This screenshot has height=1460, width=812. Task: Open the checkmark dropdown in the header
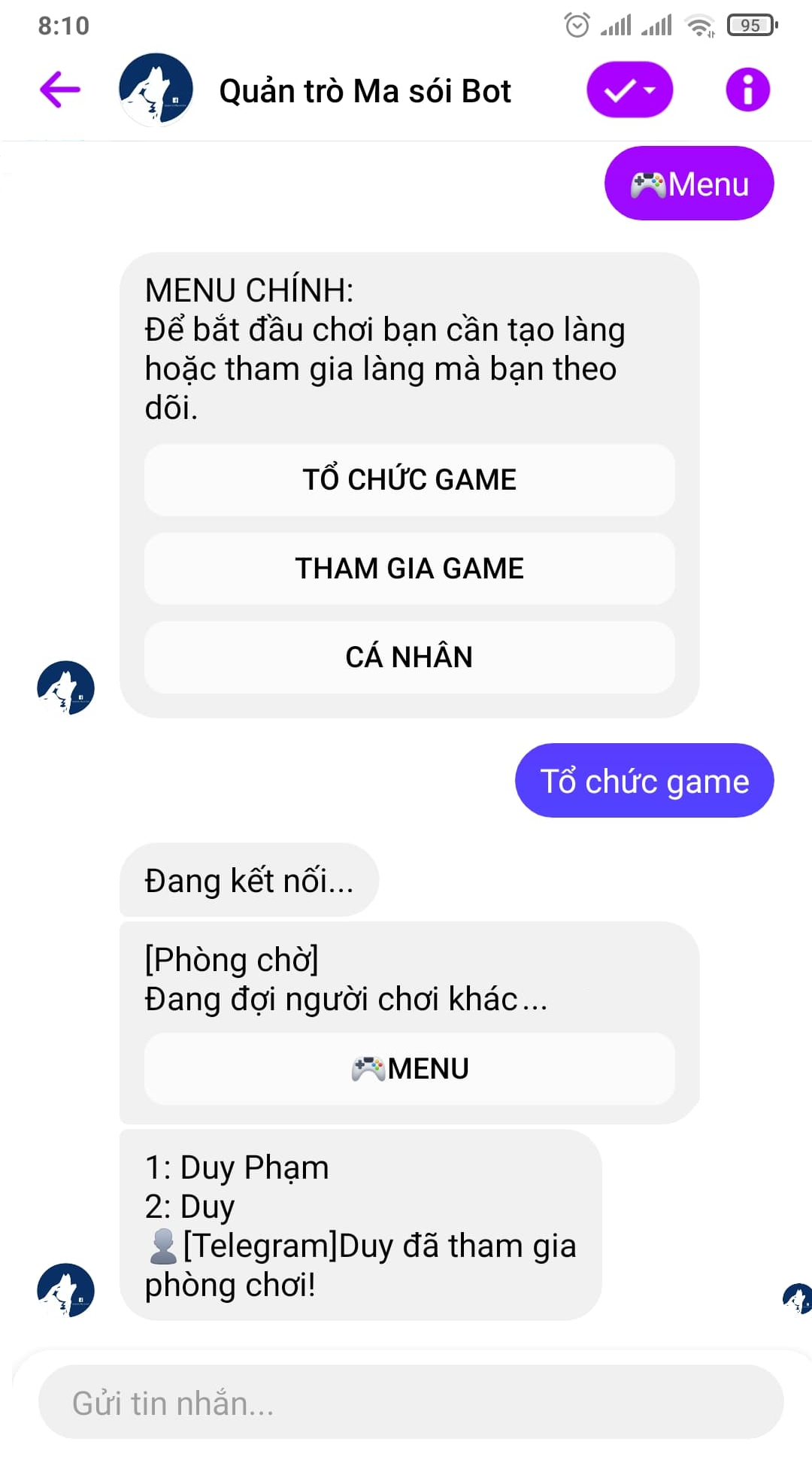(x=629, y=90)
